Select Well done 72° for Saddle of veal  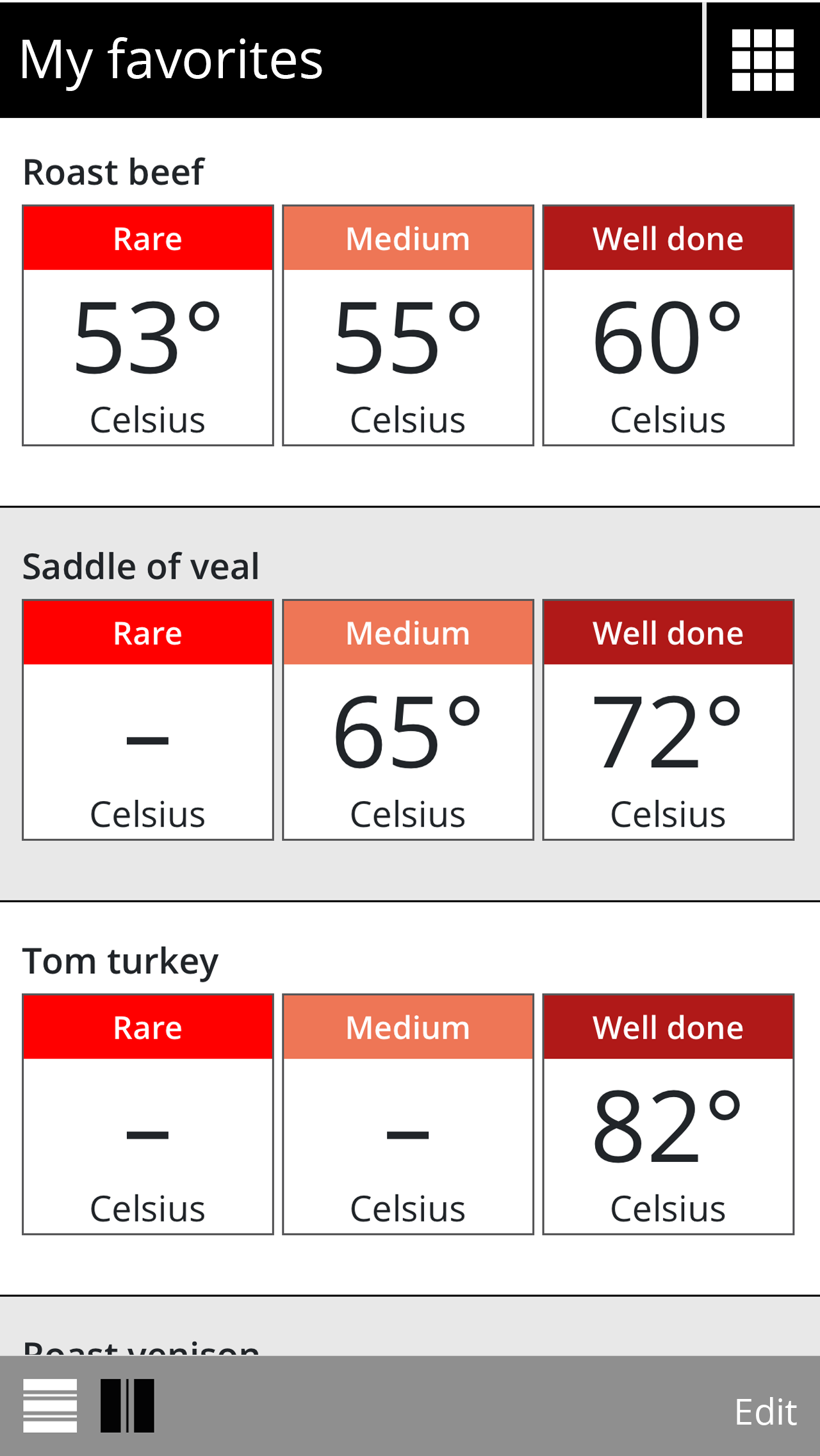point(668,719)
